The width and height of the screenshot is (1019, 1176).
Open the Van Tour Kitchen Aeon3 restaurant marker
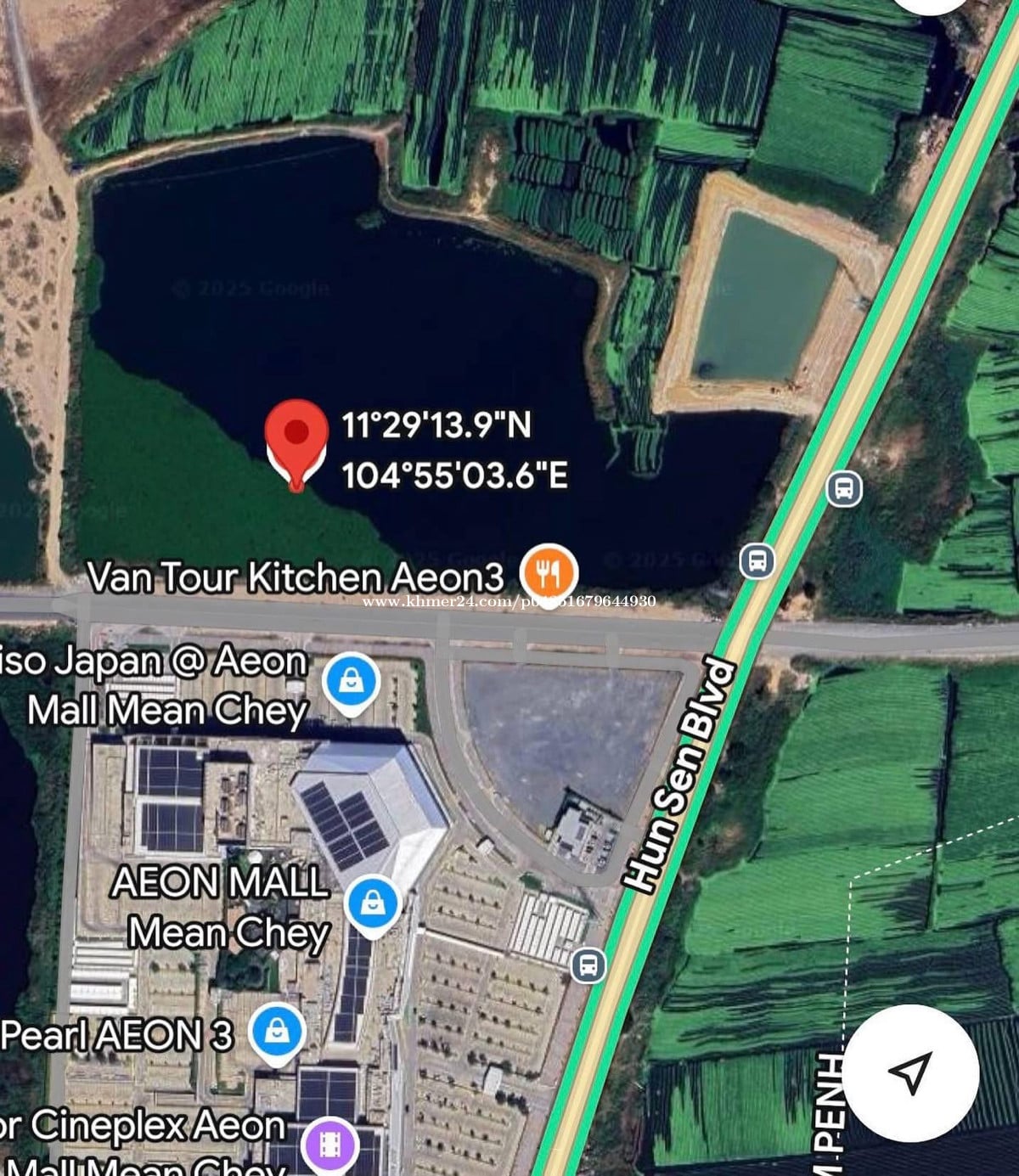pyautogui.click(x=549, y=571)
